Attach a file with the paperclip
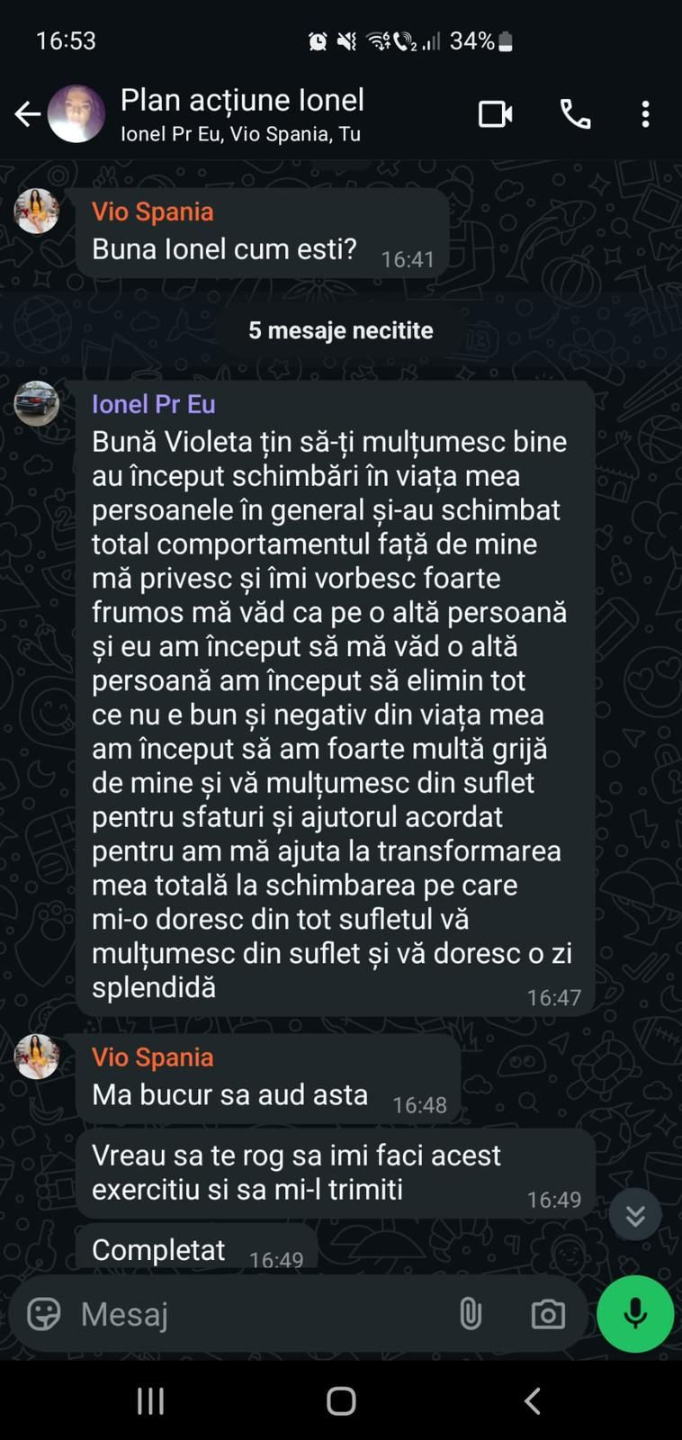This screenshot has width=682, height=1440. coord(470,1313)
